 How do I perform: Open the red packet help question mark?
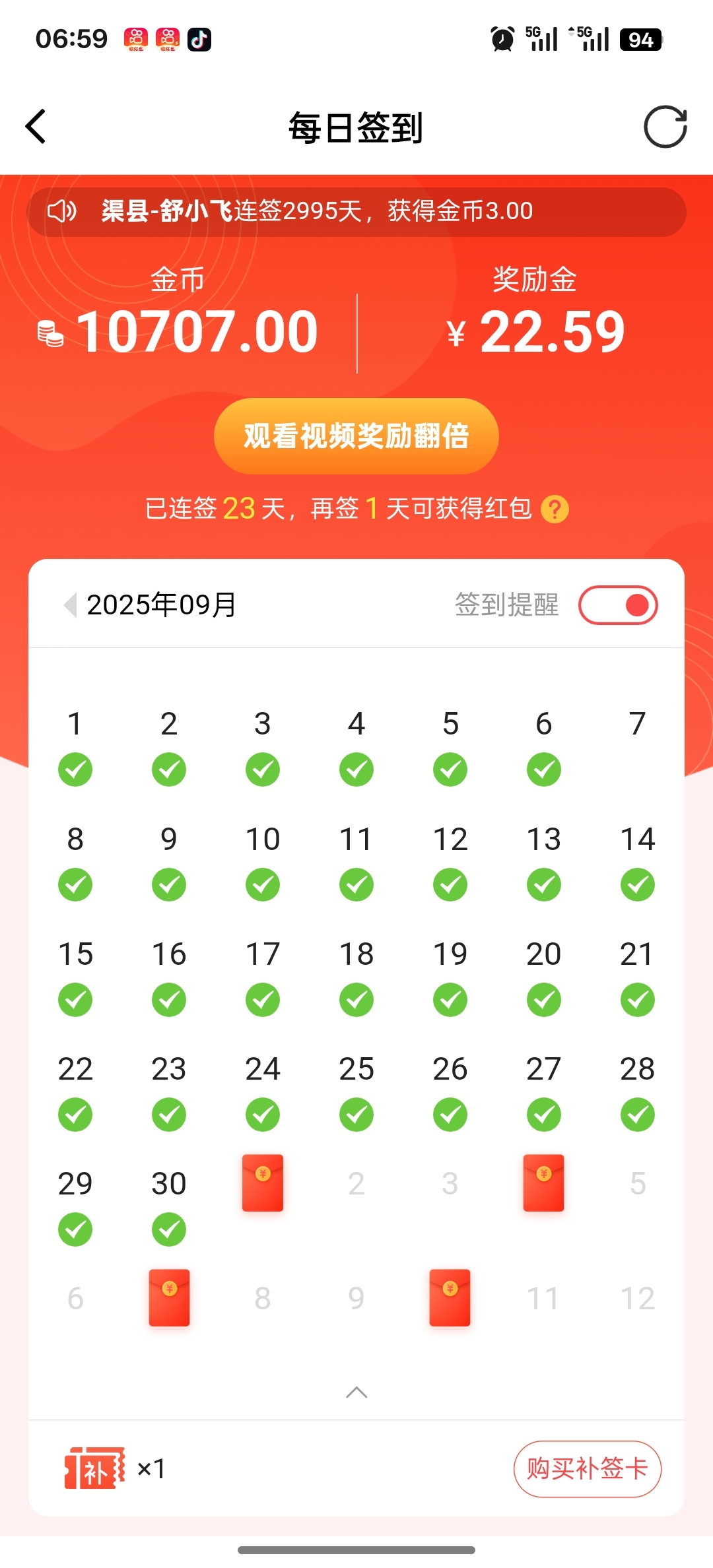[x=555, y=509]
